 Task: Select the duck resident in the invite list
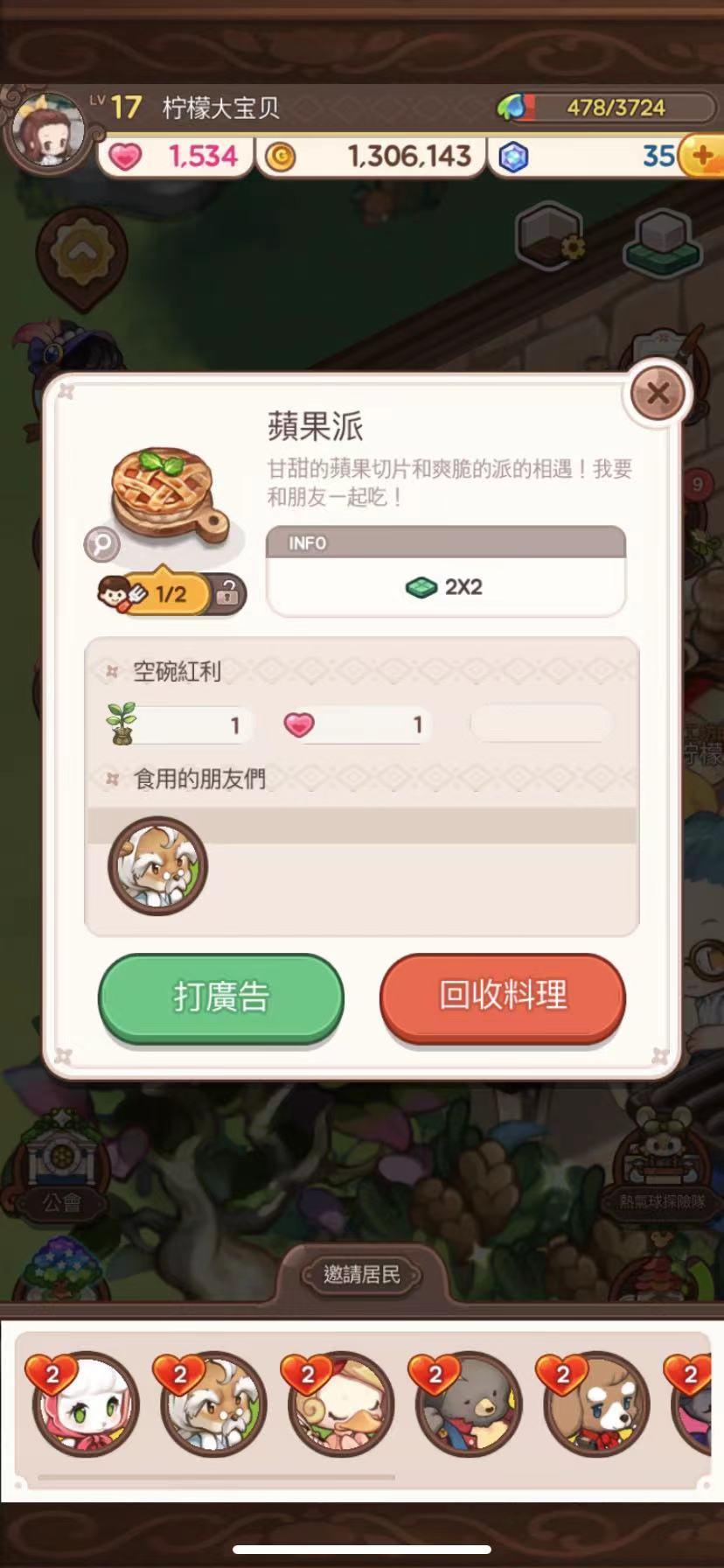pos(341,1404)
